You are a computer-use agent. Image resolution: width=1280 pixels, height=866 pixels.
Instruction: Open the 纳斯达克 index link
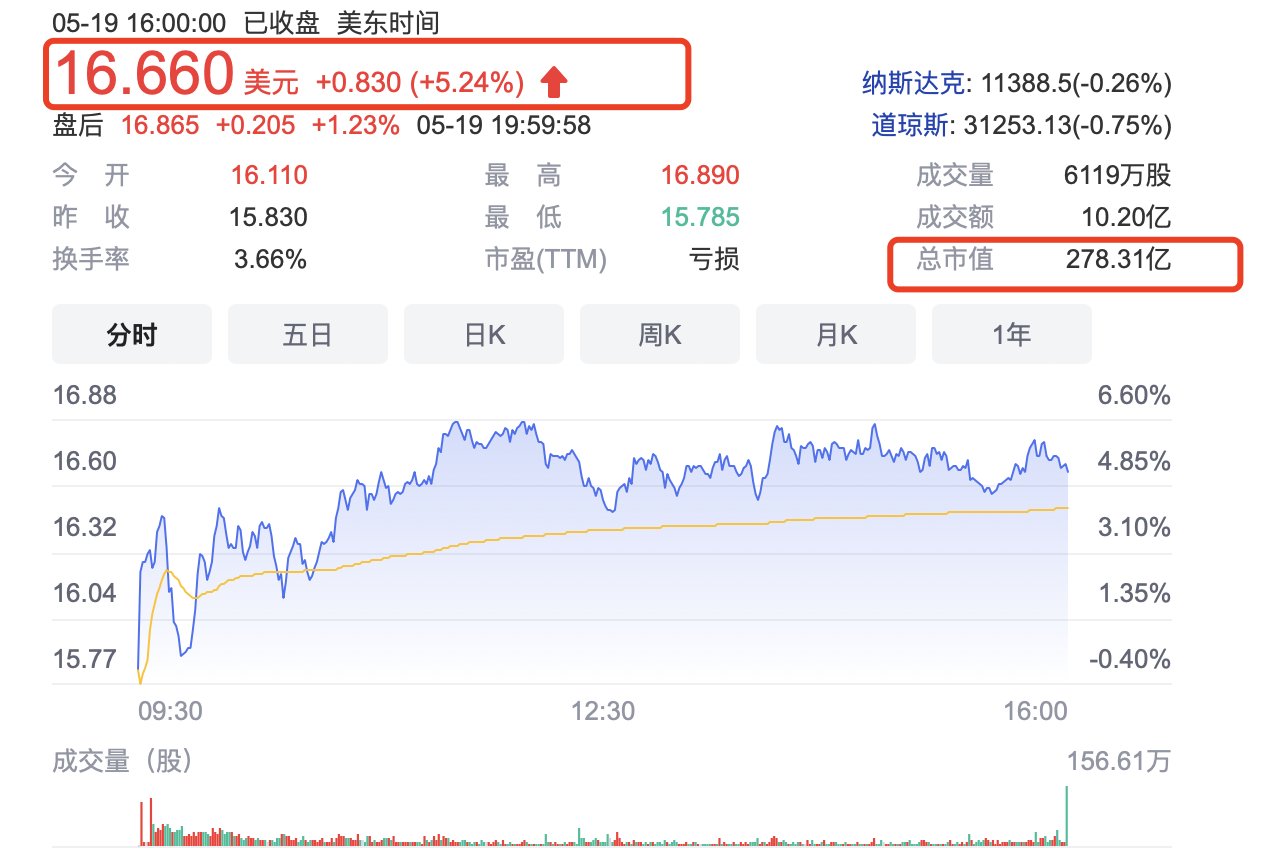(x=917, y=82)
